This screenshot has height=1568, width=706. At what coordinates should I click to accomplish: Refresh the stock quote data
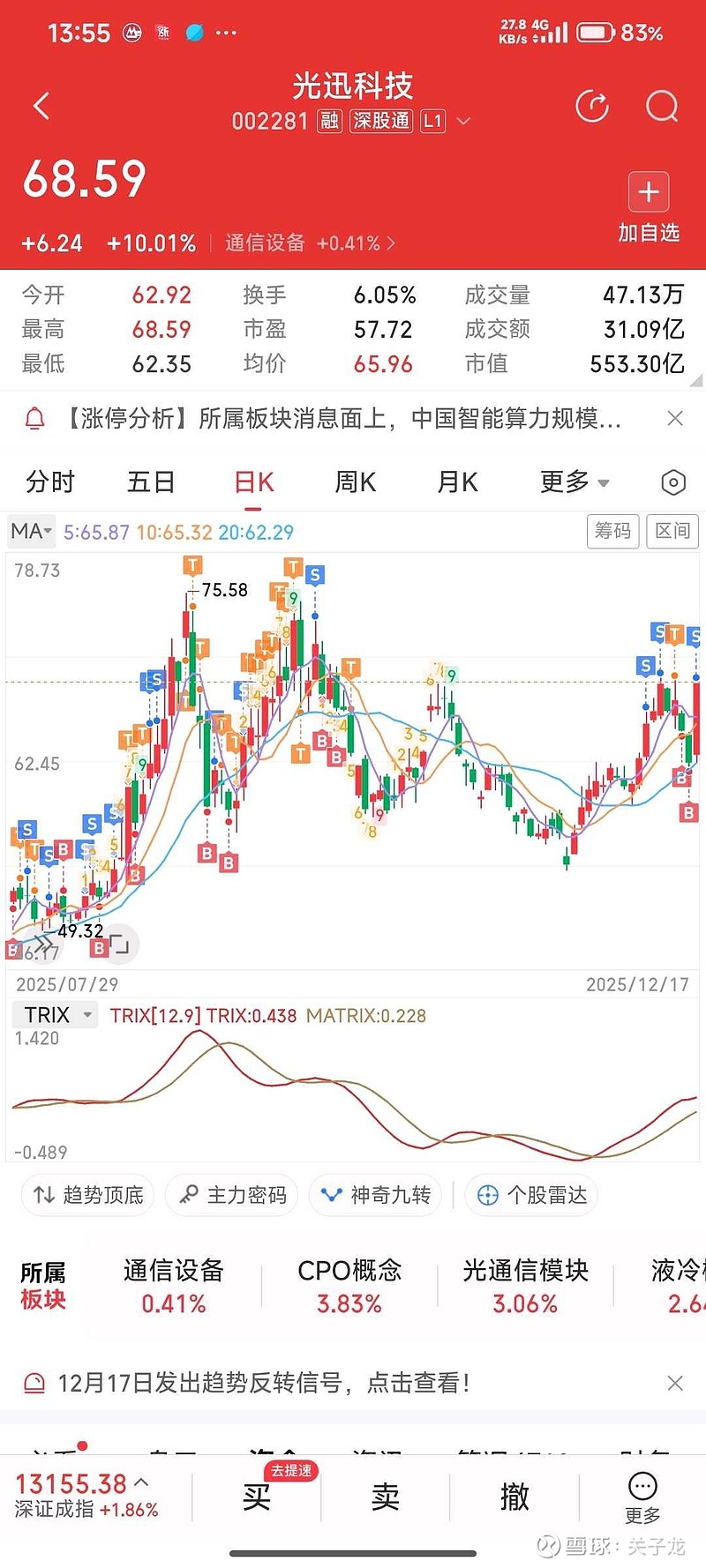(x=592, y=106)
